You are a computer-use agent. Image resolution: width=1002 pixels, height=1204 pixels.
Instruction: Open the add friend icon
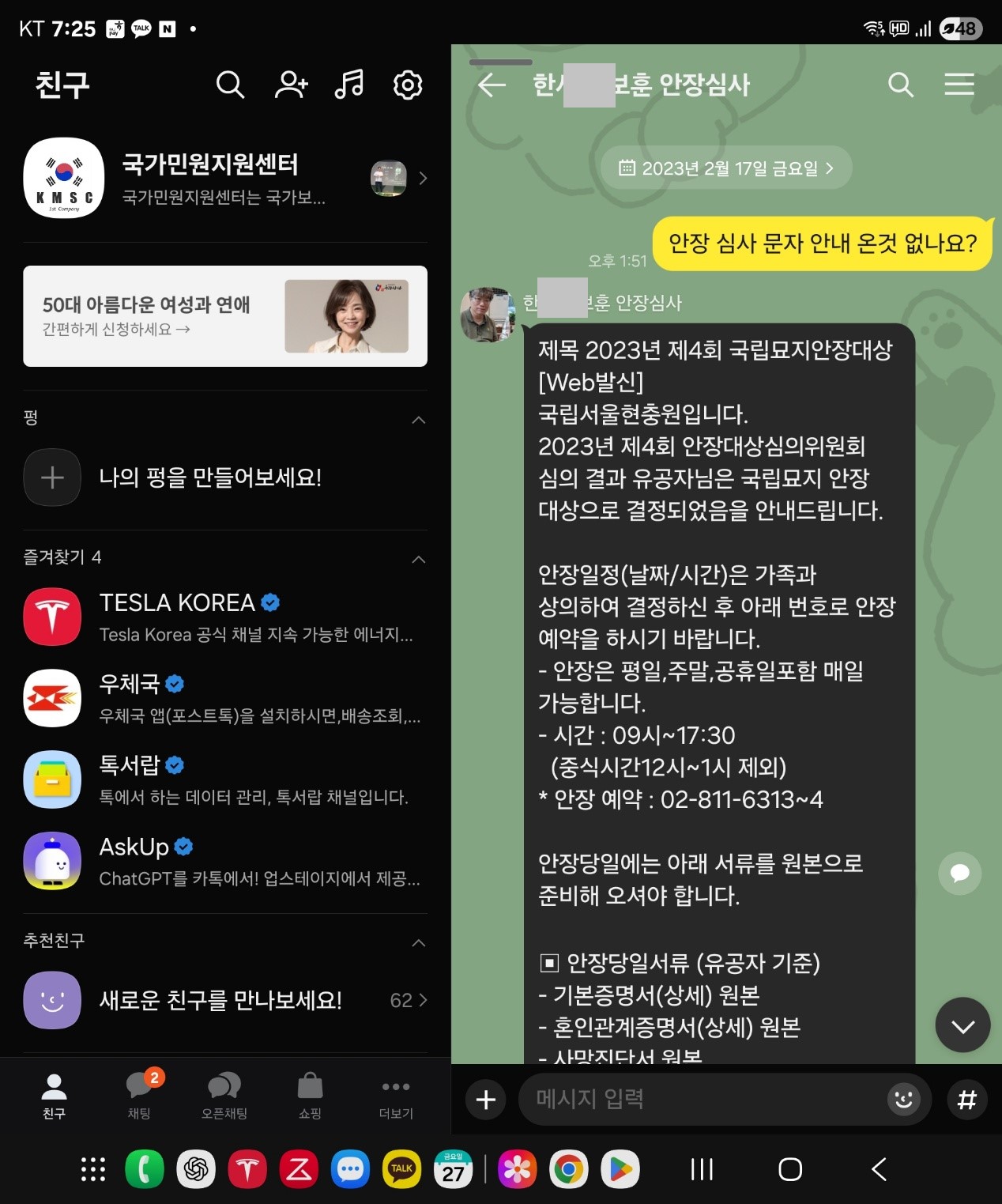click(x=291, y=85)
